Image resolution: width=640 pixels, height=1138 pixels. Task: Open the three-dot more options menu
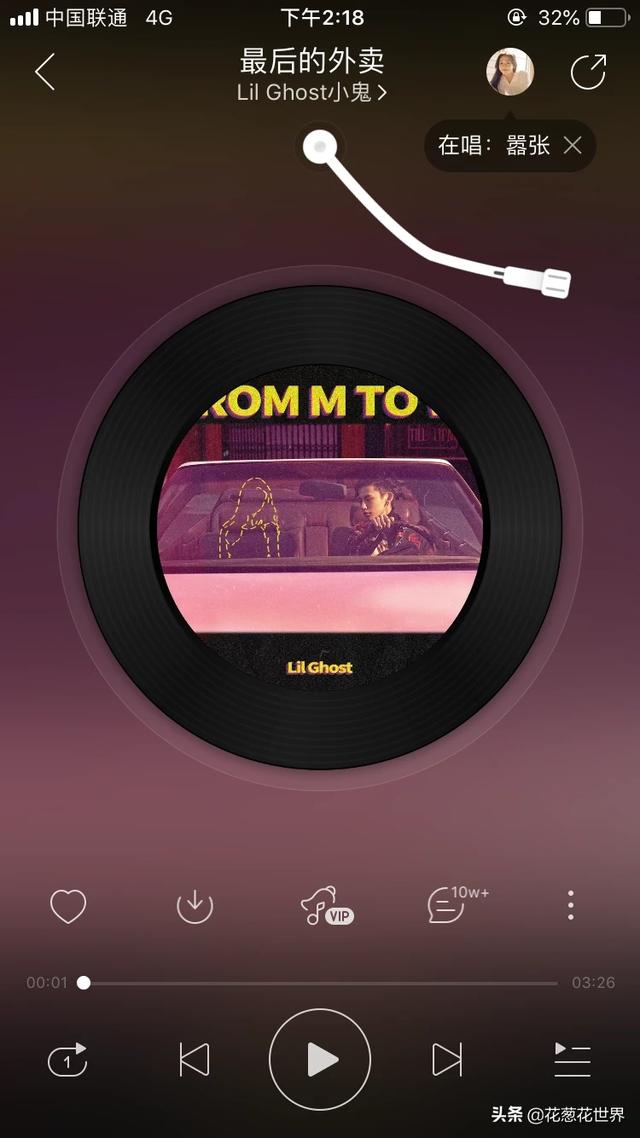coord(570,905)
